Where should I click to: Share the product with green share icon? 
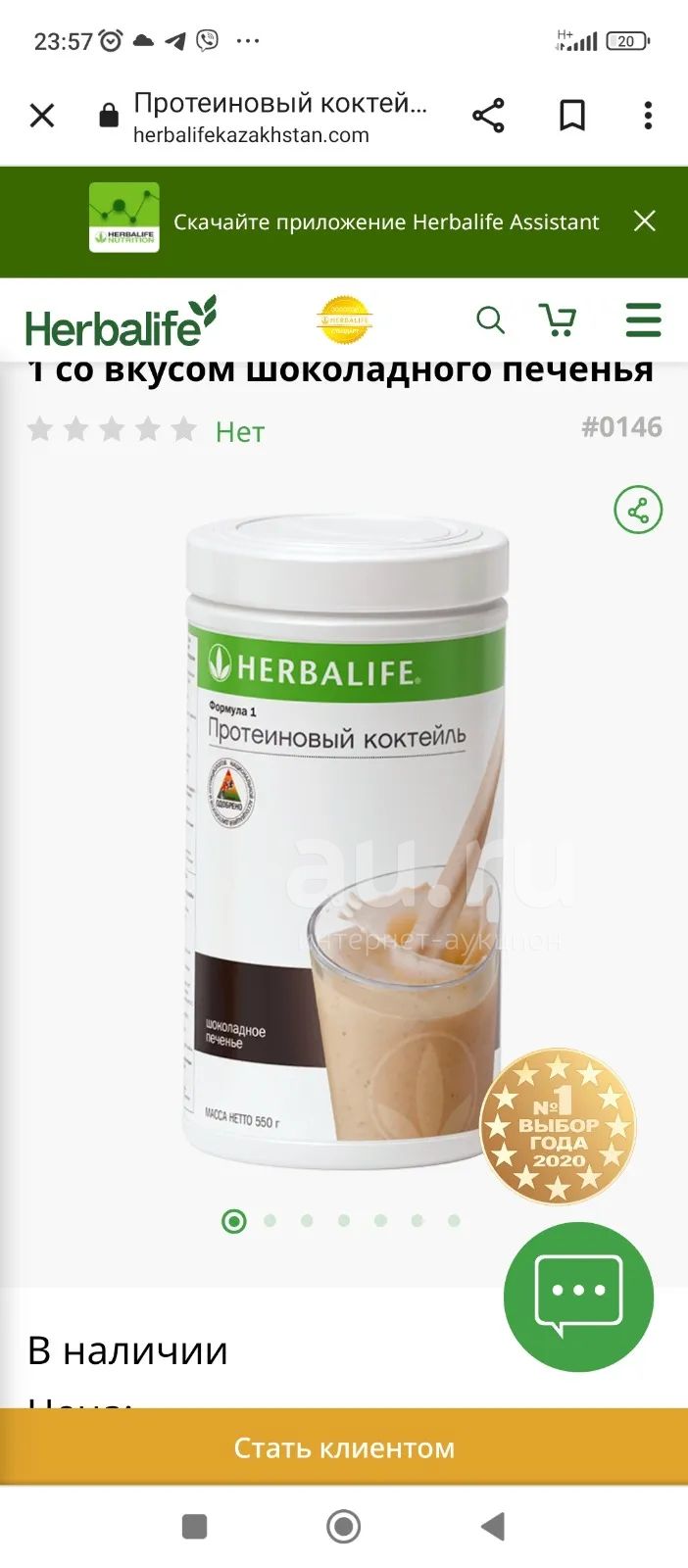[638, 510]
